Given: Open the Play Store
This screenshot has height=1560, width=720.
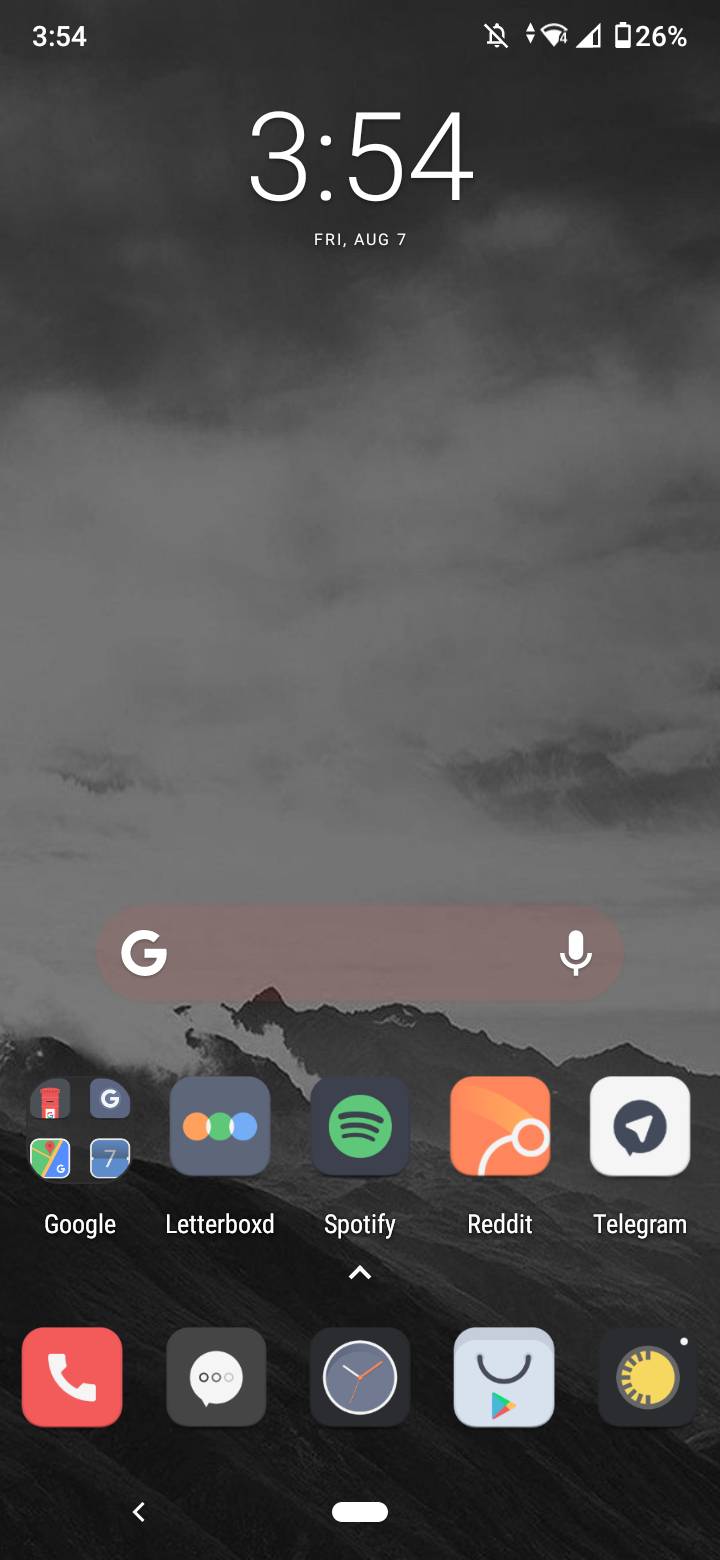Looking at the screenshot, I should click(504, 1377).
